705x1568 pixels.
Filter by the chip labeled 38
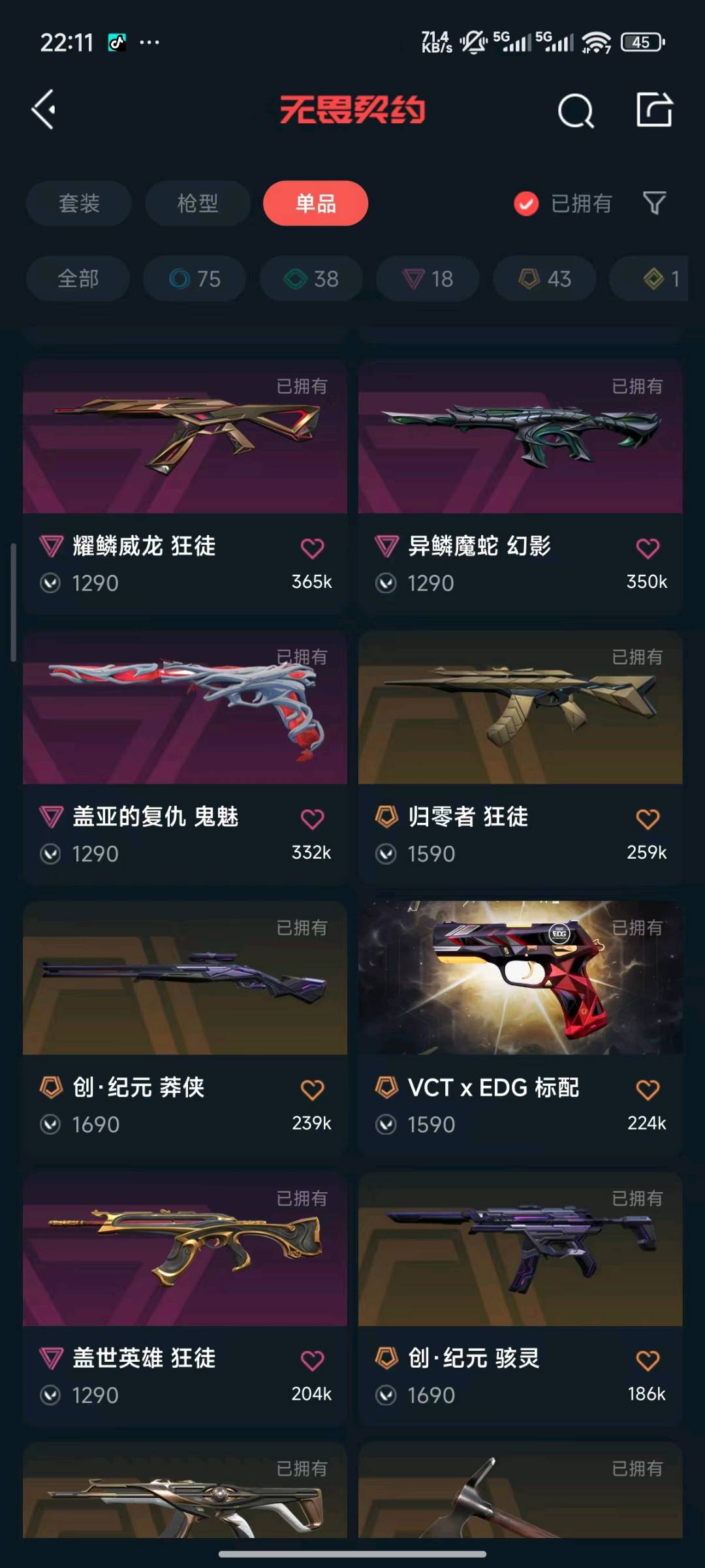click(x=311, y=279)
